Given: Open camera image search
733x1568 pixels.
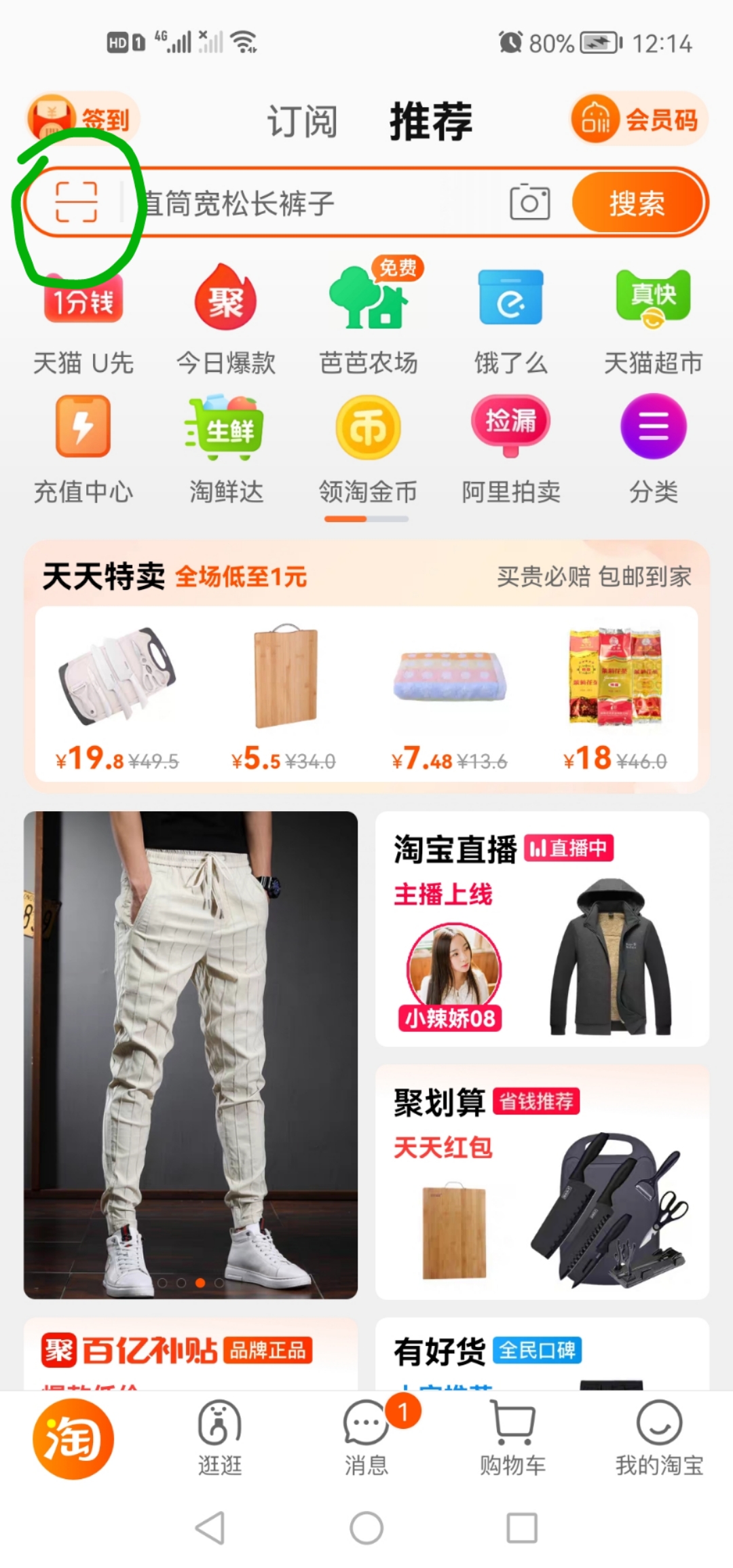Looking at the screenshot, I should pos(529,202).
